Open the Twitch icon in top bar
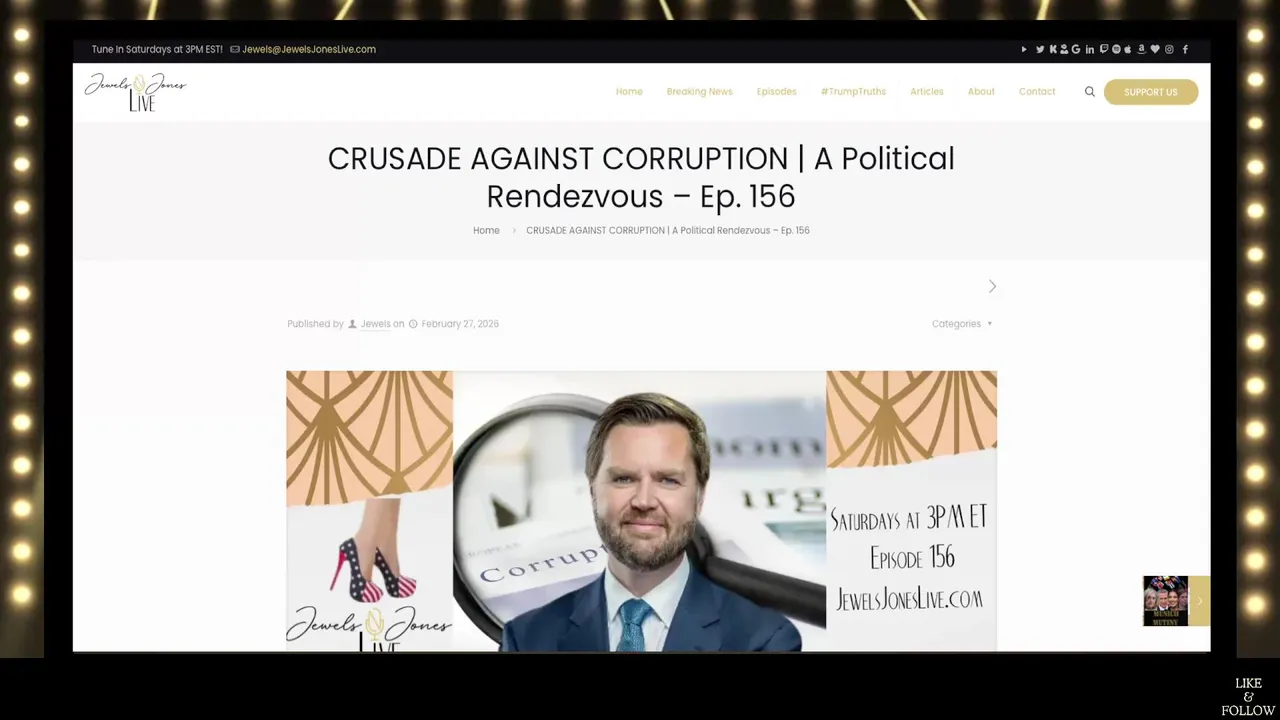Viewport: 1280px width, 720px height. (x=1104, y=49)
